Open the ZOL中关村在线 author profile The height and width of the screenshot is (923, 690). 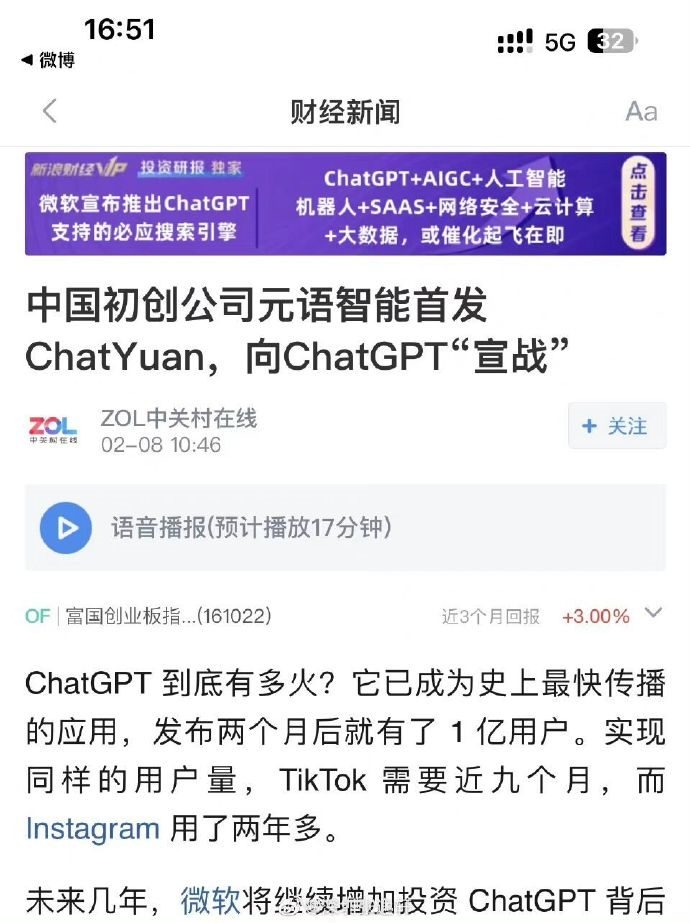pos(178,418)
